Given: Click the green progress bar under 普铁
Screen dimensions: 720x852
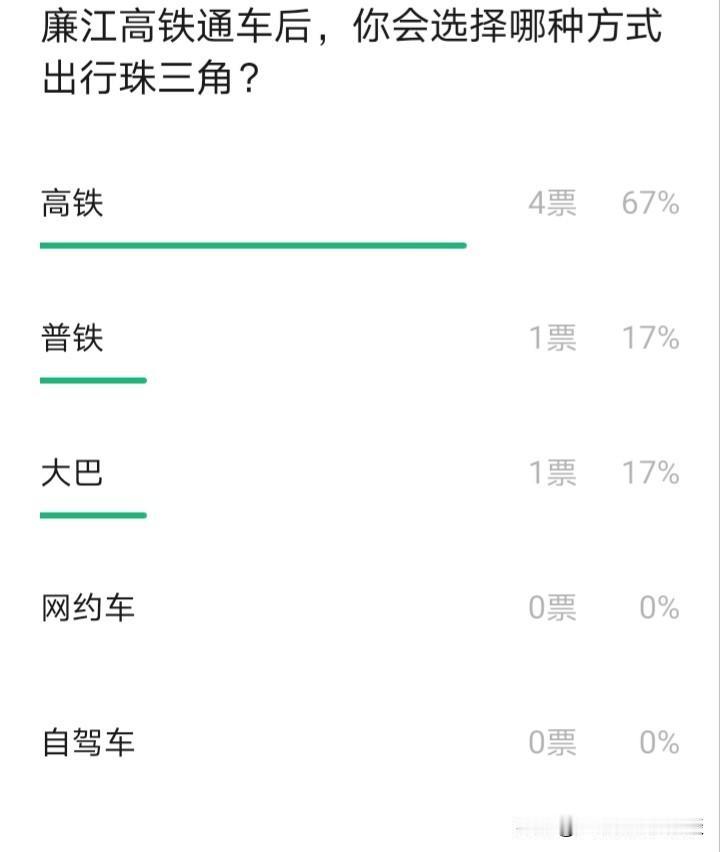Looking at the screenshot, I should pos(92,379).
